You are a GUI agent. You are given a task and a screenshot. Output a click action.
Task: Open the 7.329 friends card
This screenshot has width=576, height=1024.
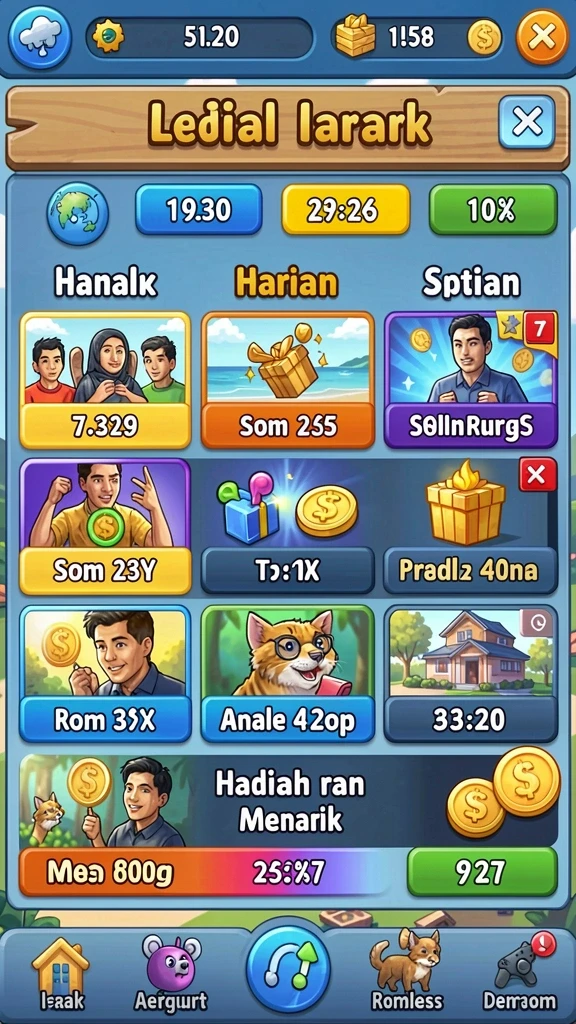click(105, 380)
